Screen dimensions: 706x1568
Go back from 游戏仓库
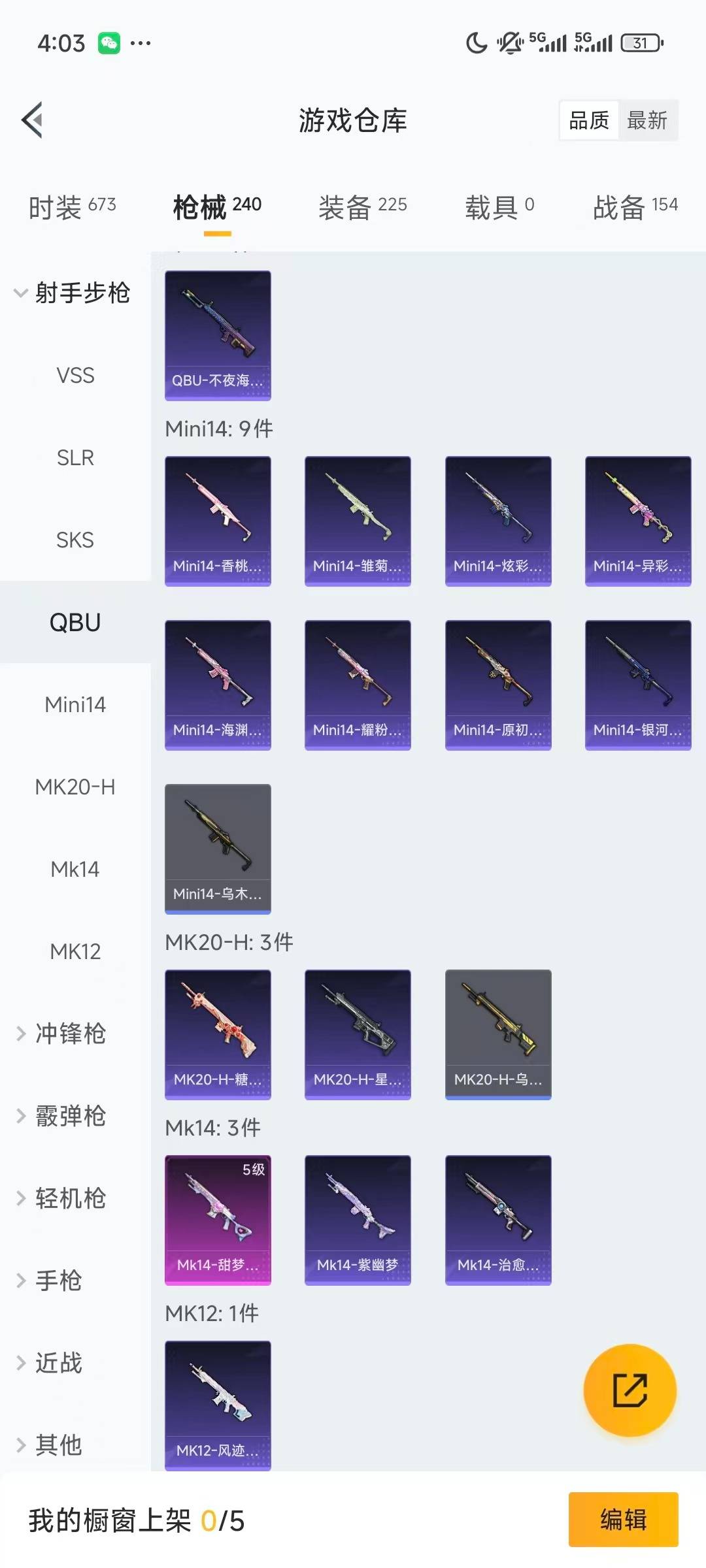click(33, 120)
